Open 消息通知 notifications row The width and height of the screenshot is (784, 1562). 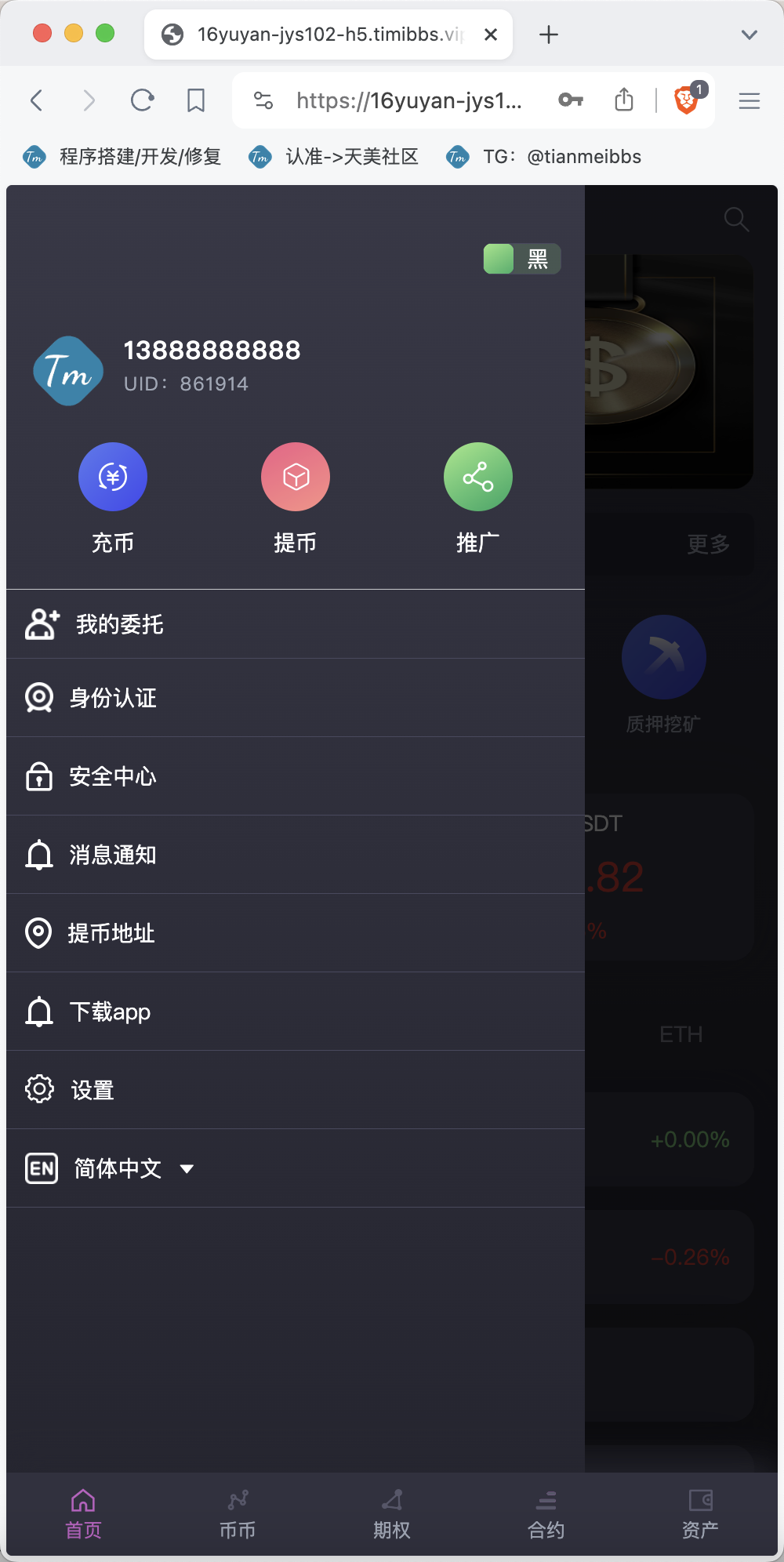click(296, 855)
